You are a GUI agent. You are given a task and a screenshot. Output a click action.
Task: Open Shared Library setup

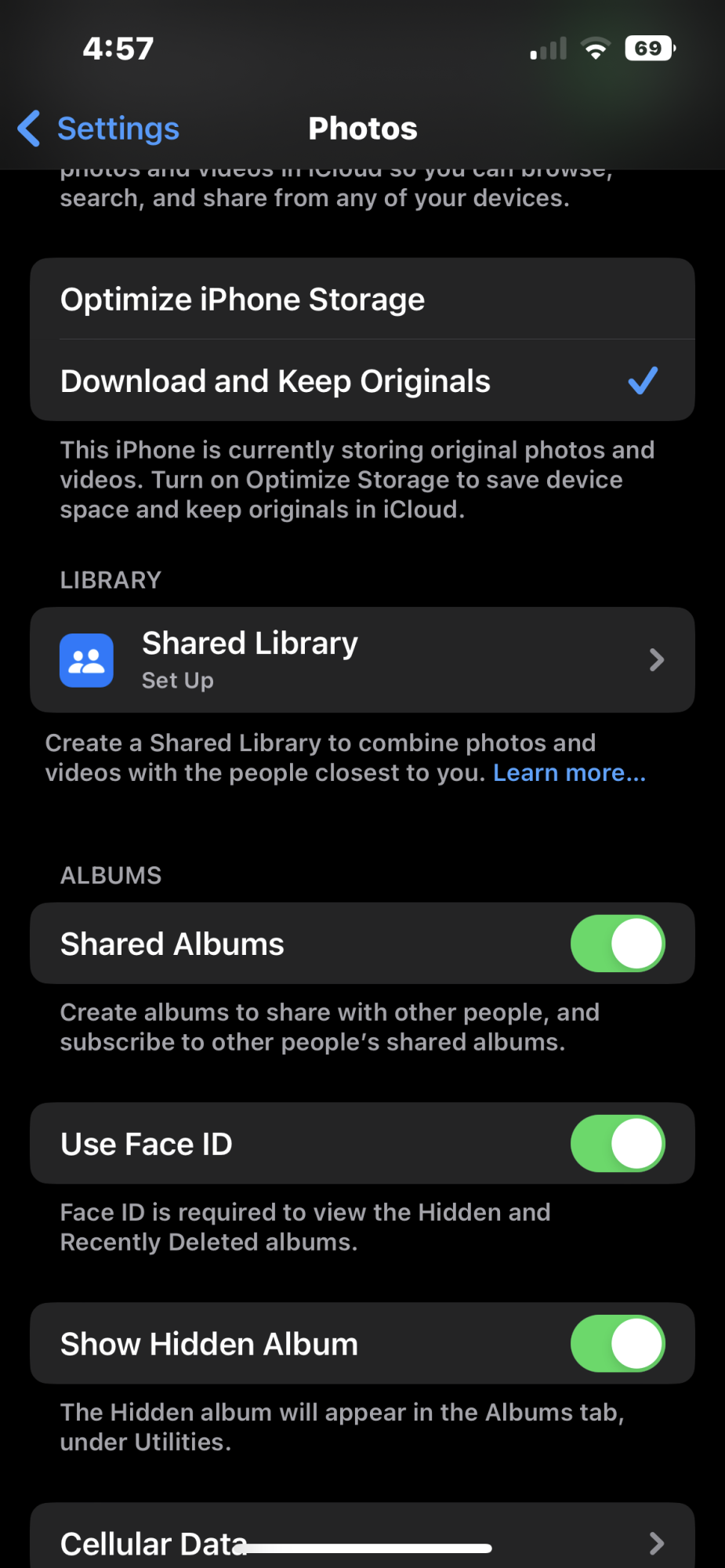(x=362, y=659)
